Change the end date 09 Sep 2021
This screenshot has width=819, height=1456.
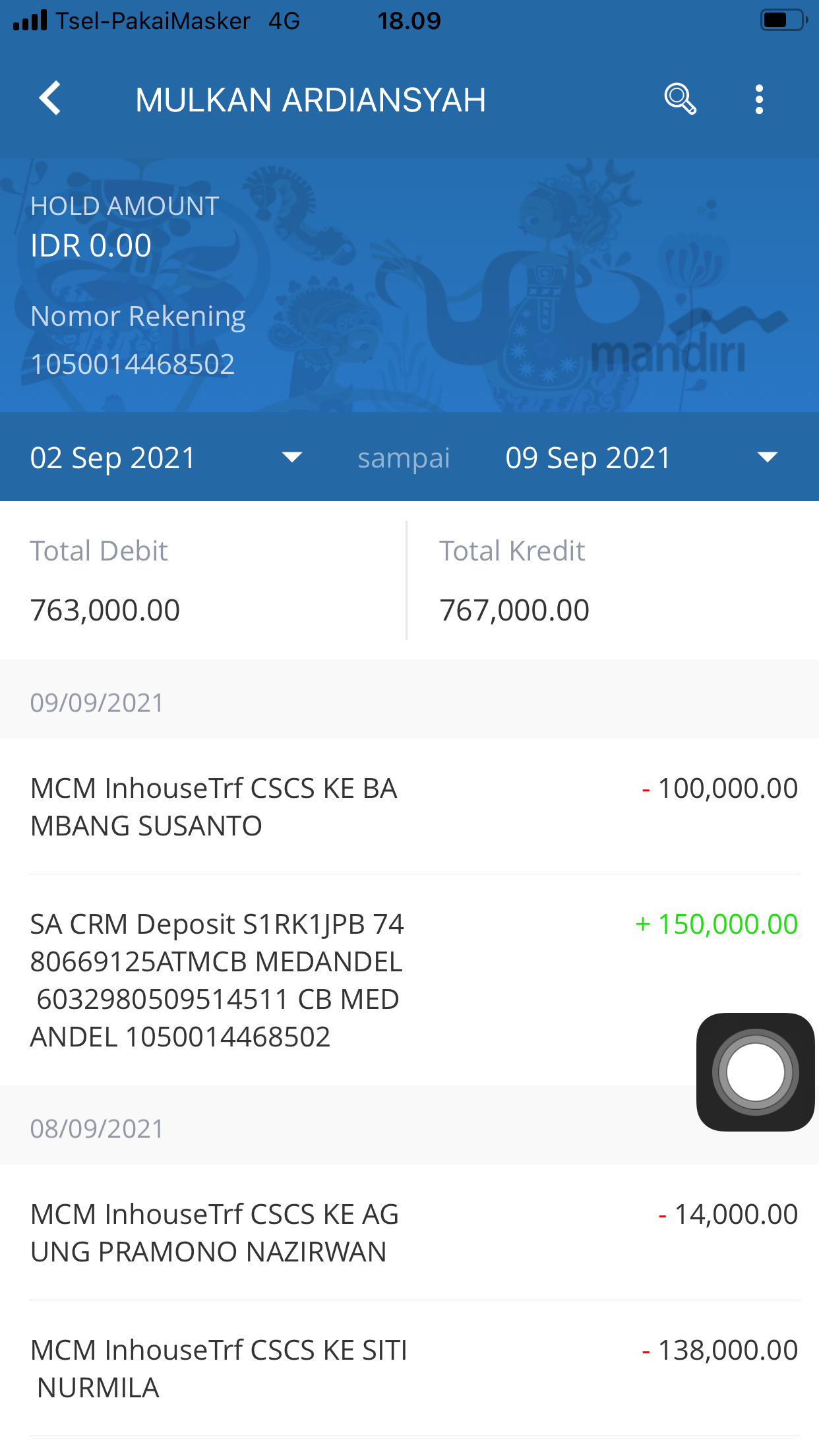[640, 458]
